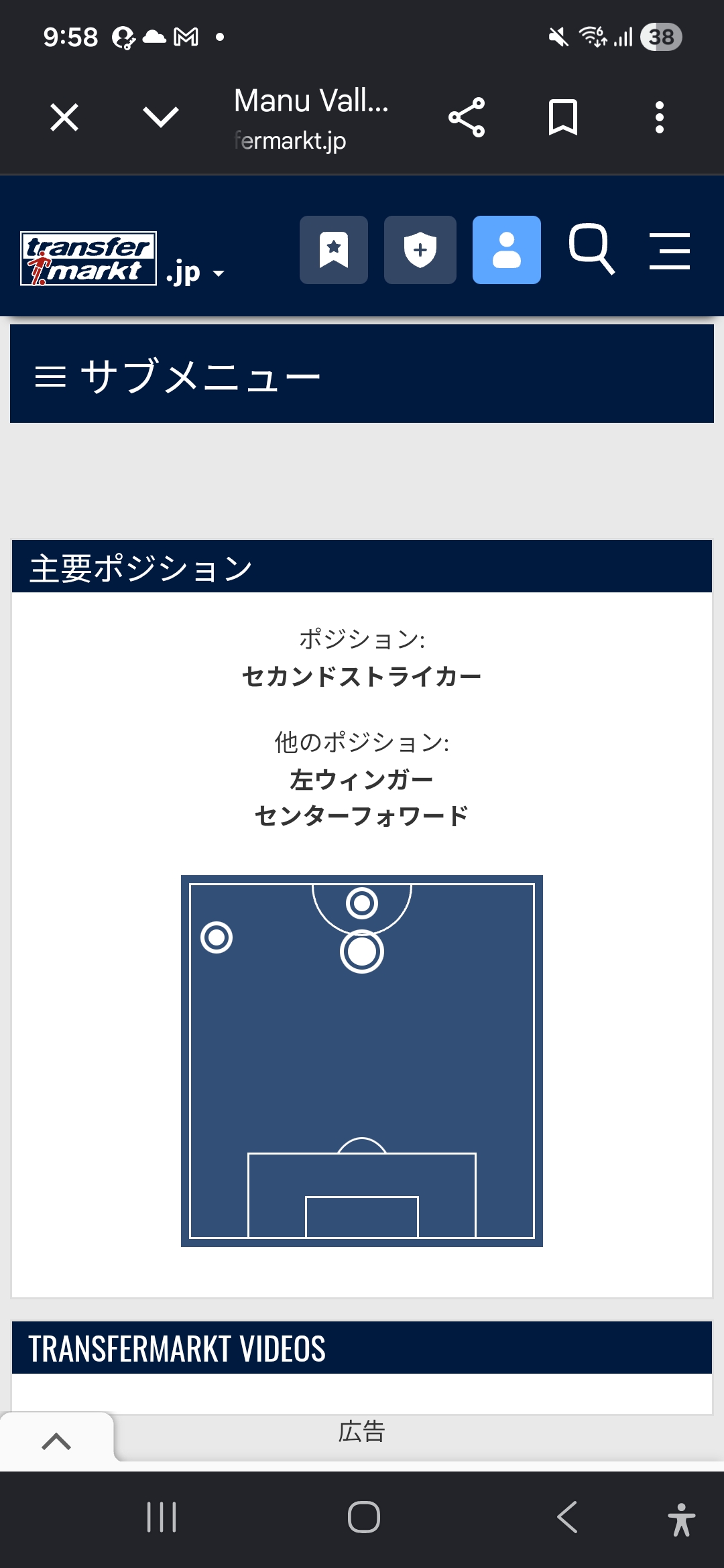Open the .jp country domain dropdown
Viewport: 724px width, 1568px height.
195,272
